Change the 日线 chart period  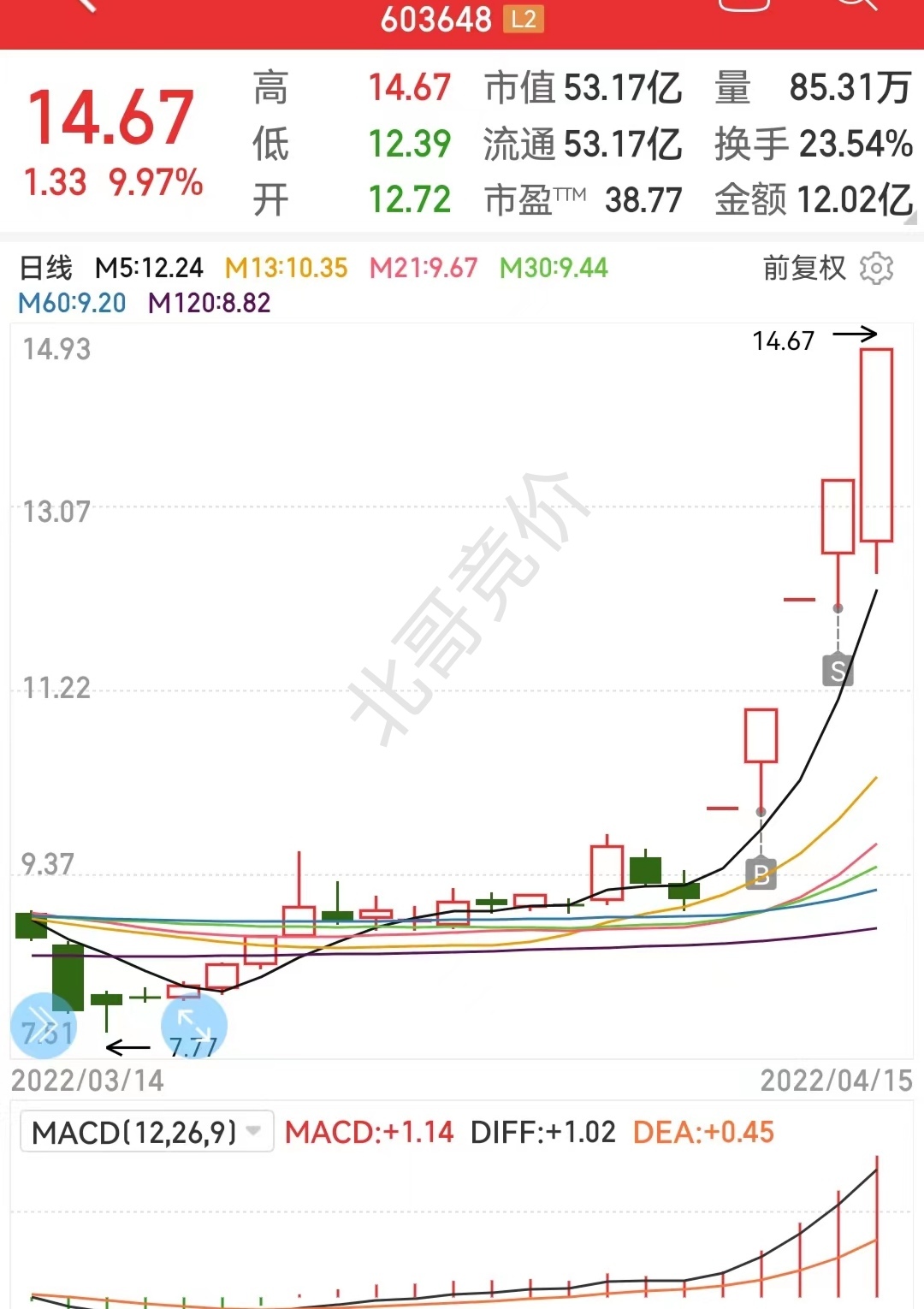tap(46, 269)
